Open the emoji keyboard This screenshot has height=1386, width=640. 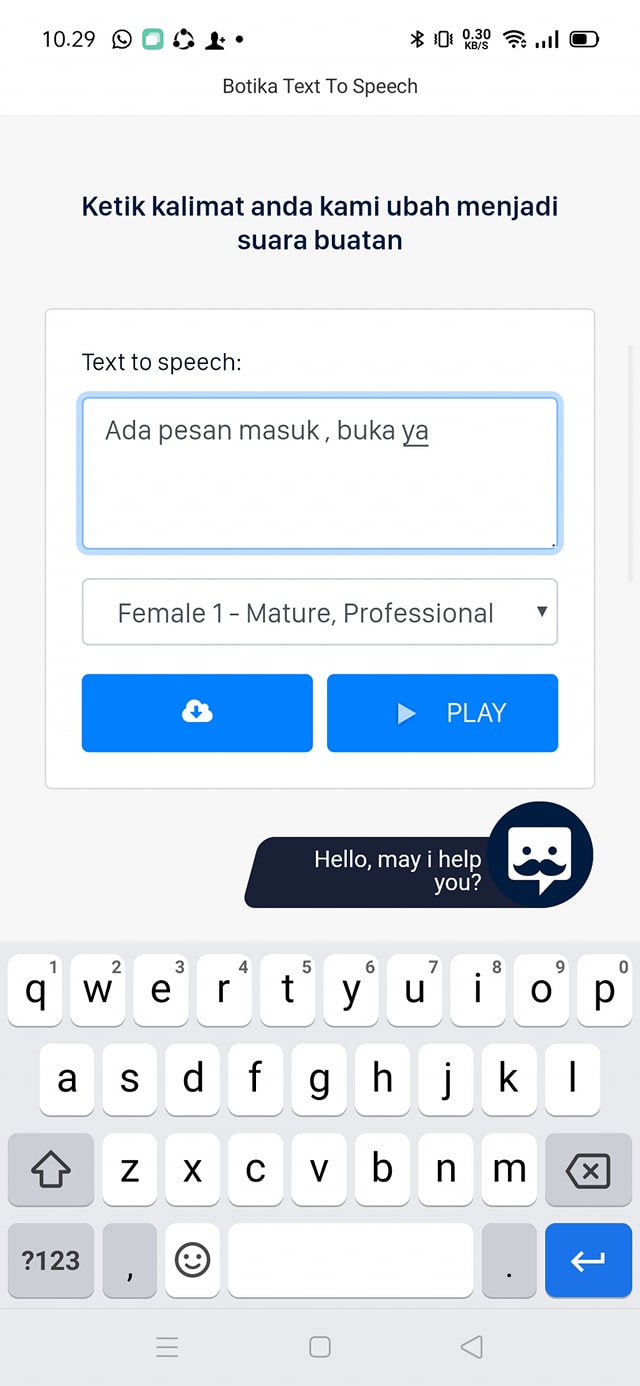pos(192,1261)
